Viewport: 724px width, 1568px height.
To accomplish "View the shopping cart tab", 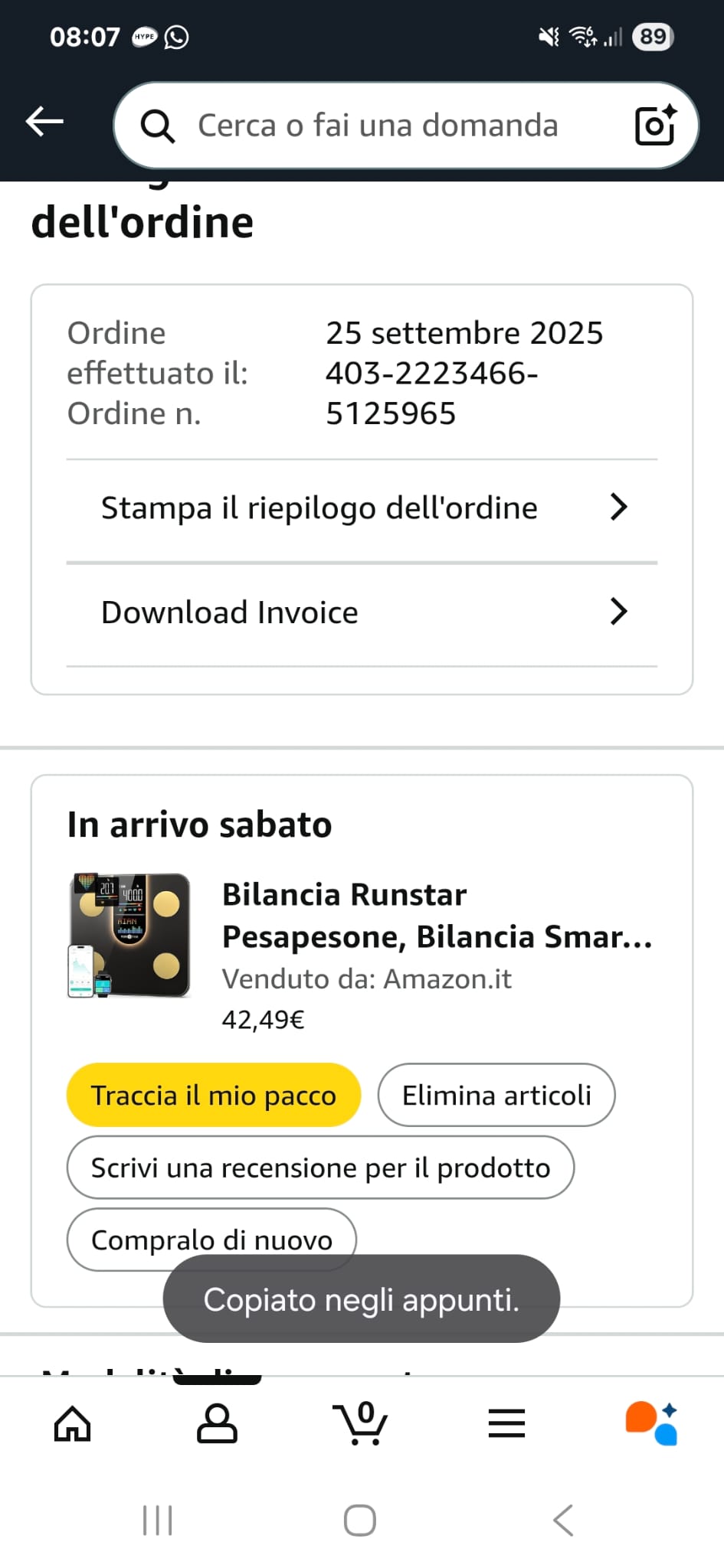I will [360, 1424].
